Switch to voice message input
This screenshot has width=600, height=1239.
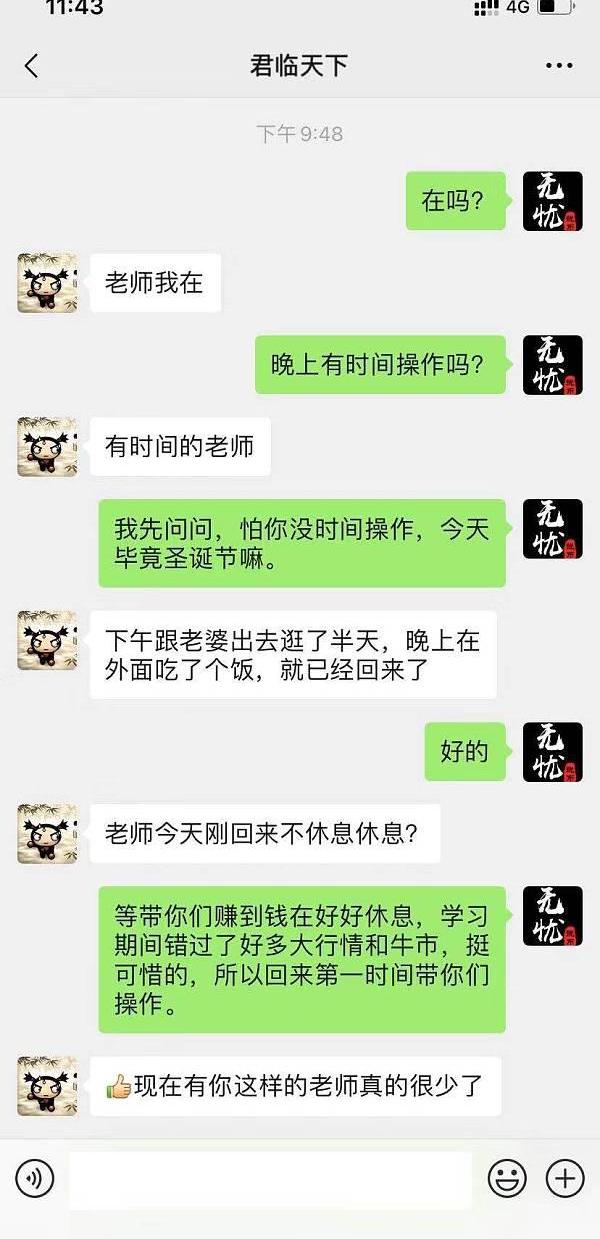35,1179
